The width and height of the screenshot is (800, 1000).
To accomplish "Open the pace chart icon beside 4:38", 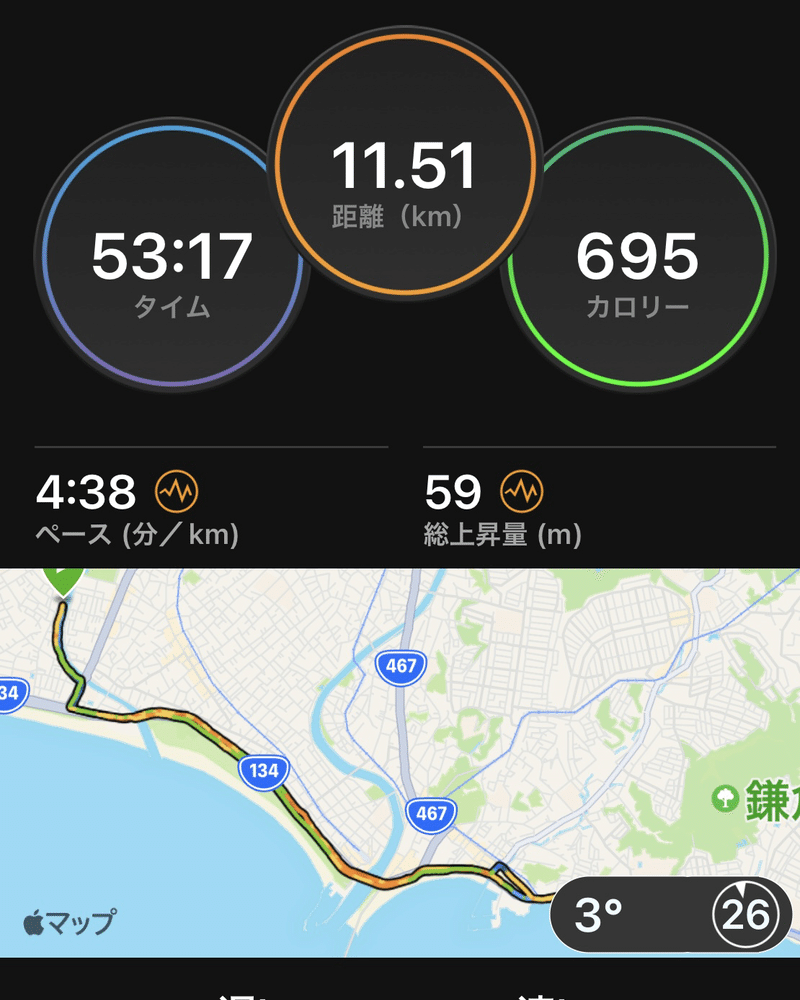I will pyautogui.click(x=177, y=490).
